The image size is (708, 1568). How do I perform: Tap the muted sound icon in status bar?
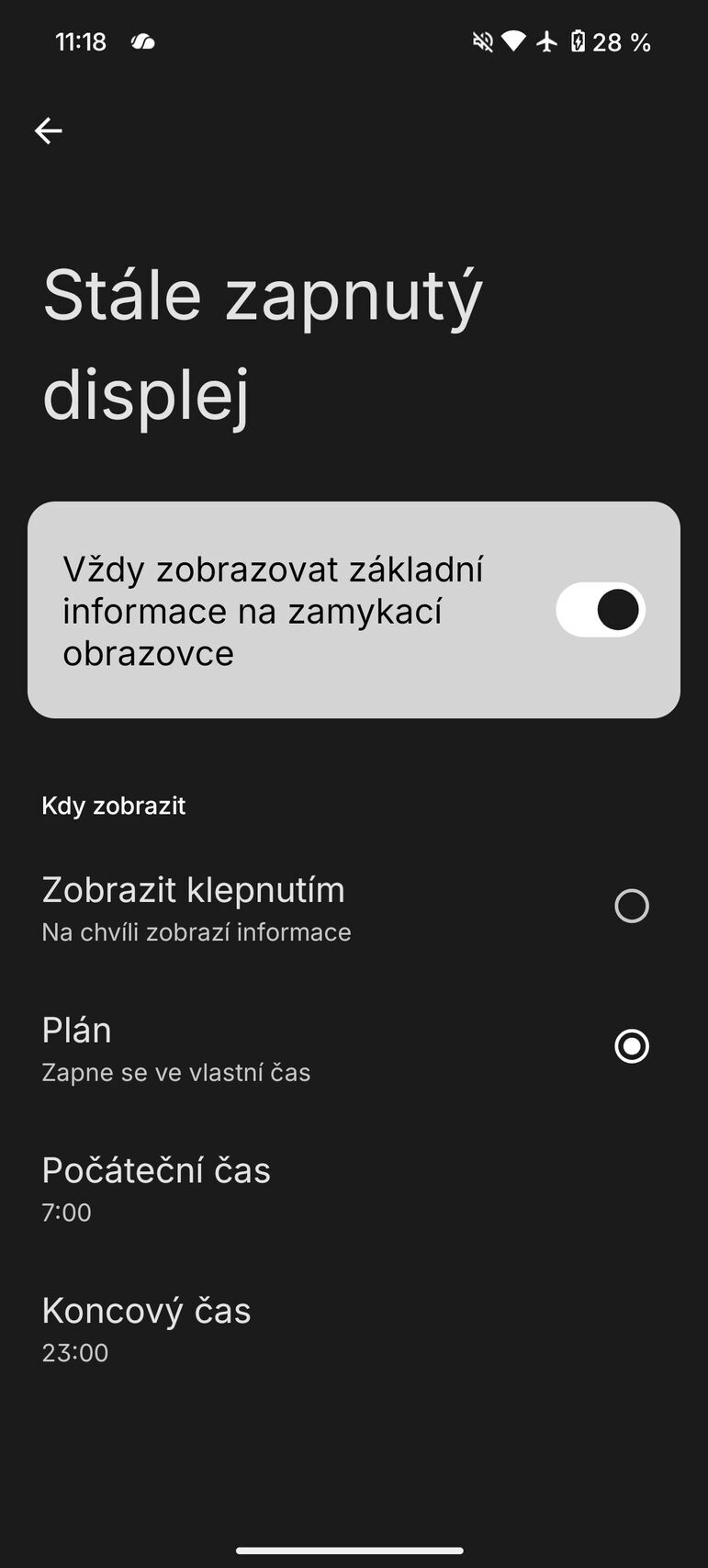tap(481, 41)
